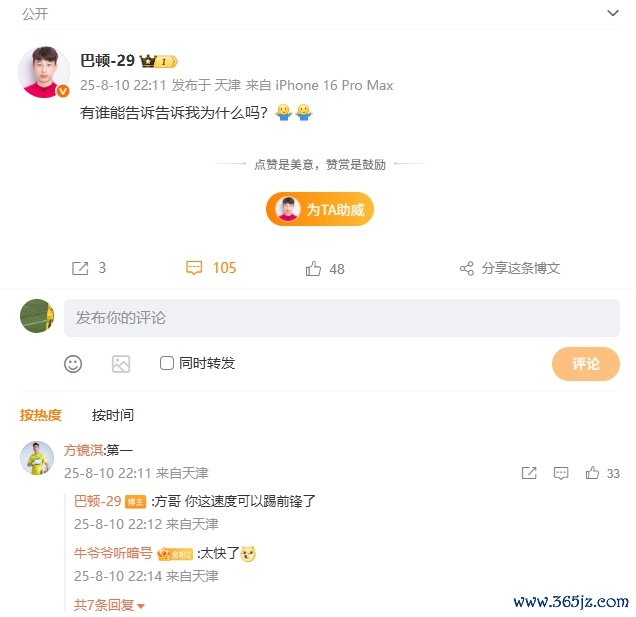Open the emoji picker for comment
636x617 pixels.
[x=73, y=364]
